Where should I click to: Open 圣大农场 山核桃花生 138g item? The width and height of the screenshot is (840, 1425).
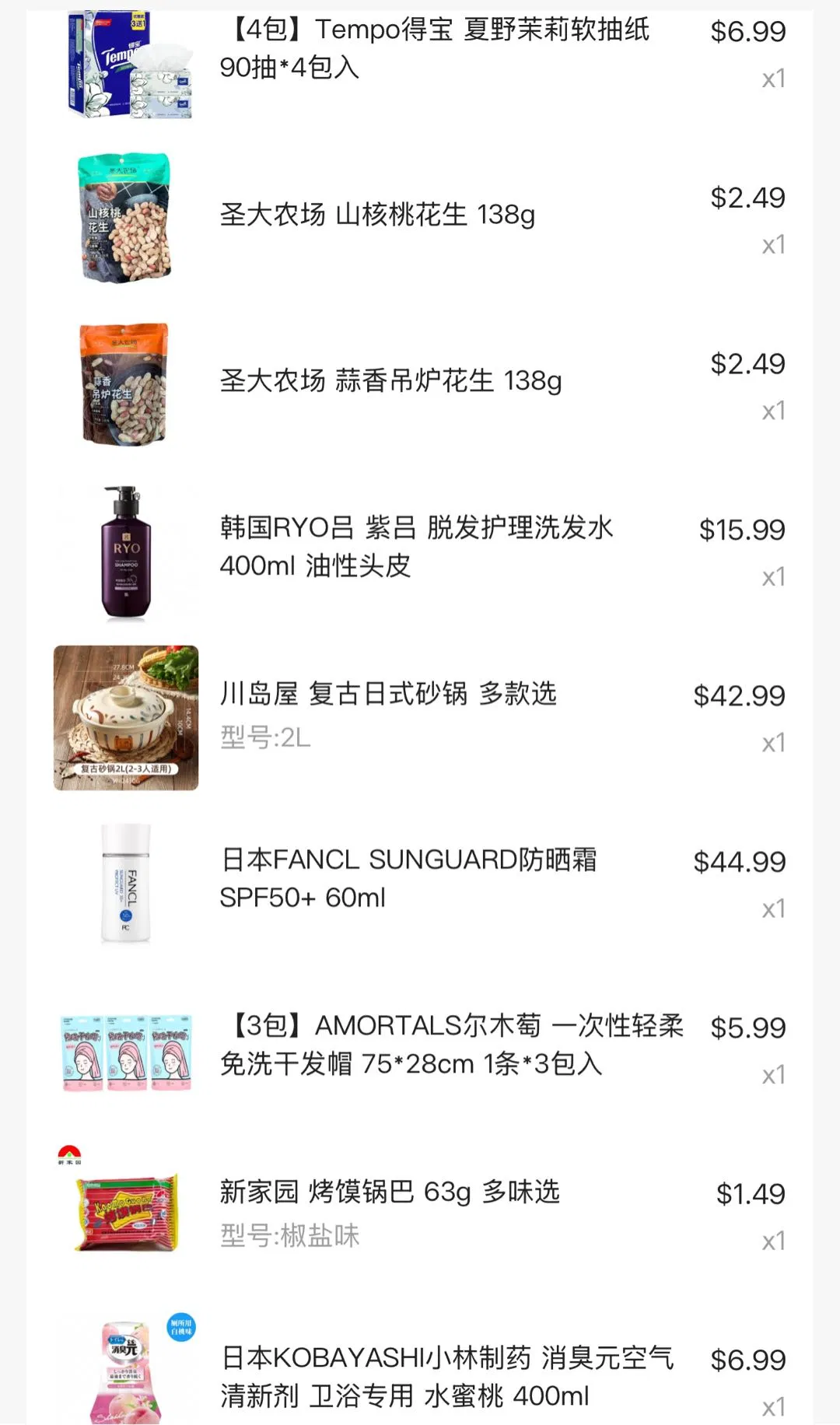(377, 214)
